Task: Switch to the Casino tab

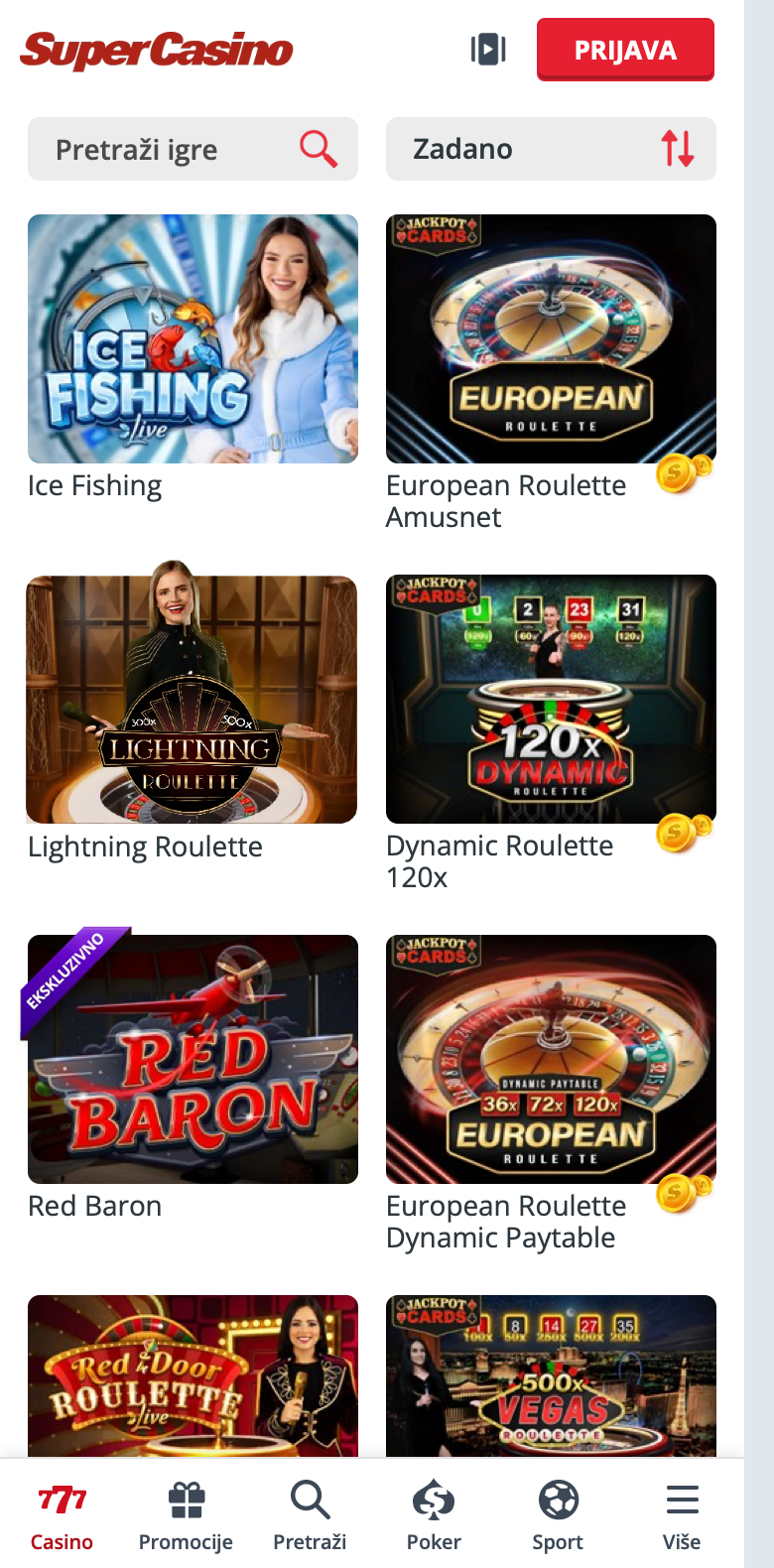Action: pyautogui.click(x=62, y=1515)
